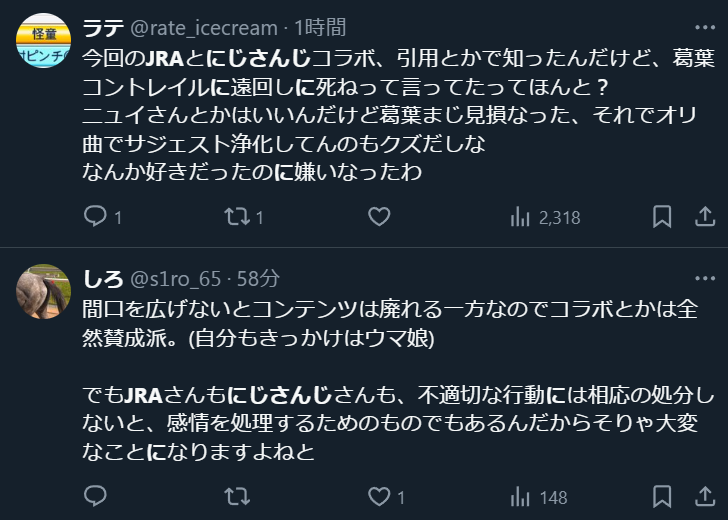This screenshot has width=728, height=520.
Task: Bookmark しろ's post
Action: pos(662,497)
